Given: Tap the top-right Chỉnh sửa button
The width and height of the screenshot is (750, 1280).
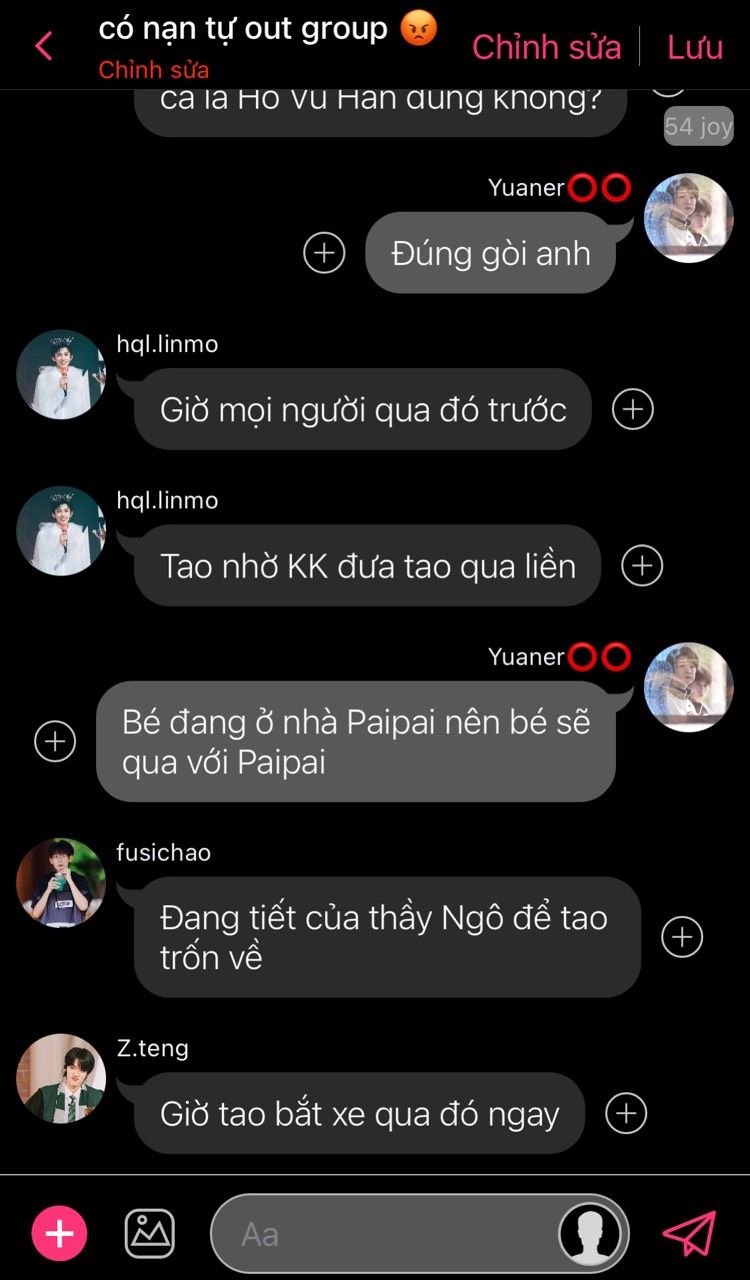Looking at the screenshot, I should coord(546,47).
